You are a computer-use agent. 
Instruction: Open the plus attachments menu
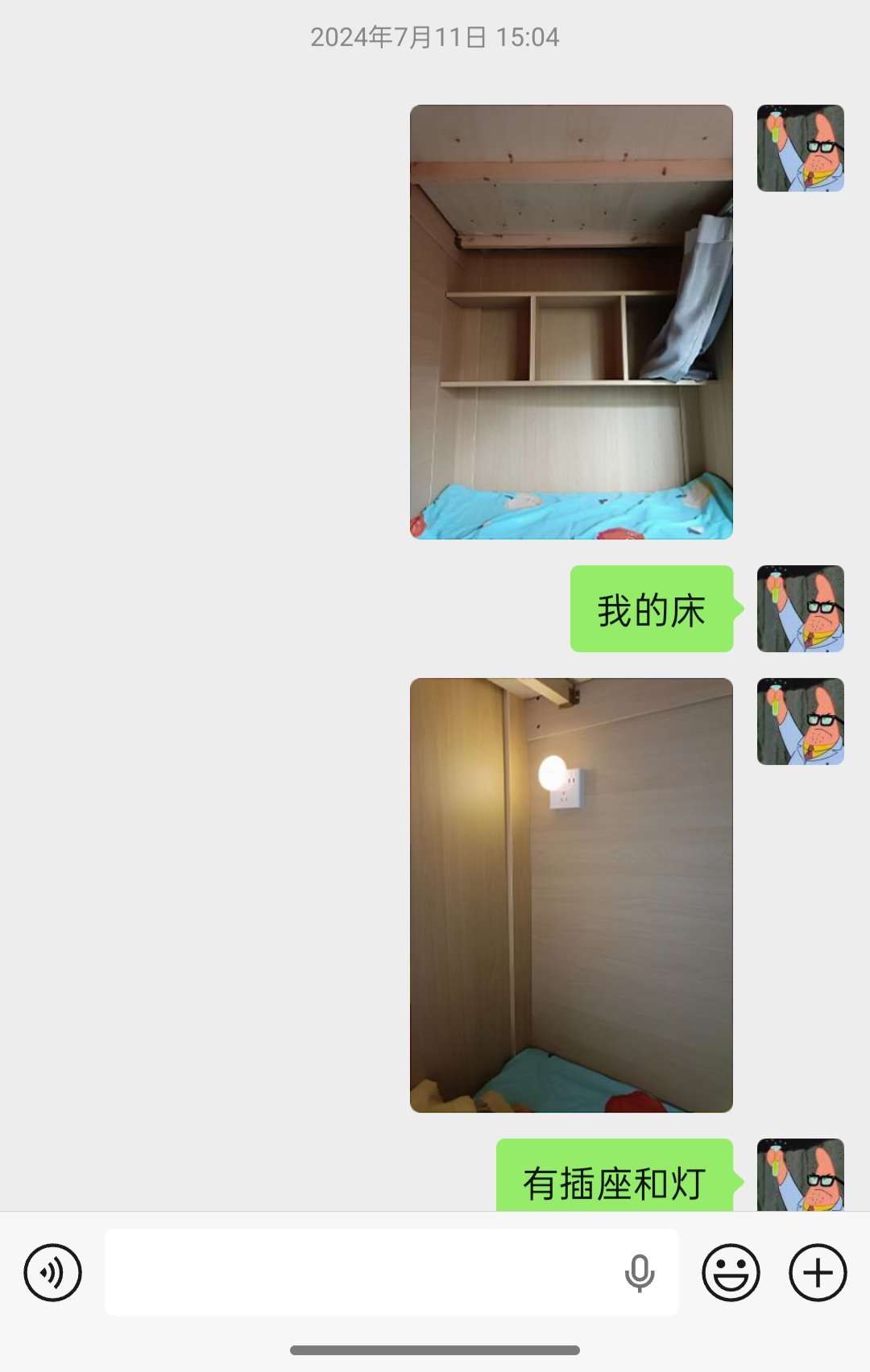click(817, 1273)
